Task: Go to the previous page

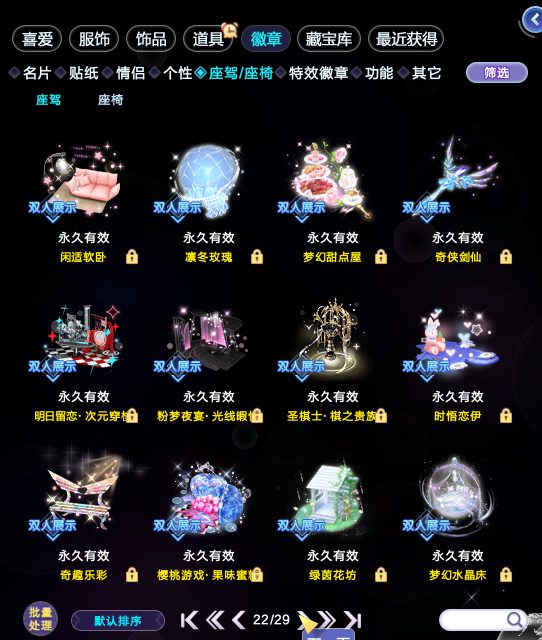Action: [x=238, y=620]
